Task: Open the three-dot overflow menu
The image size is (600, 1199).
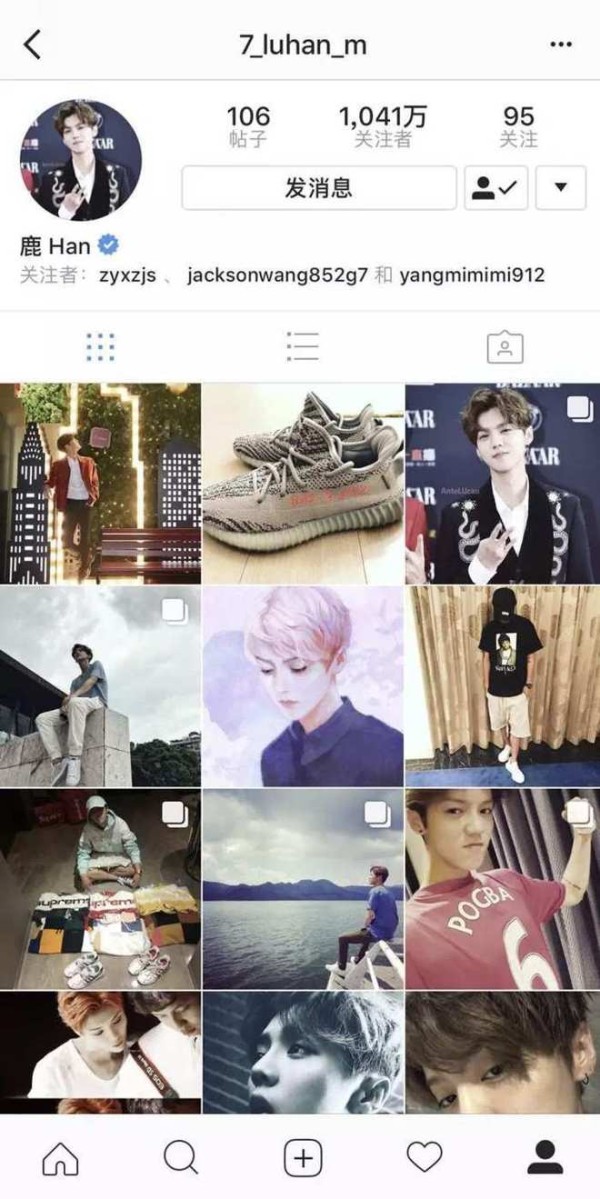Action: pos(561,45)
